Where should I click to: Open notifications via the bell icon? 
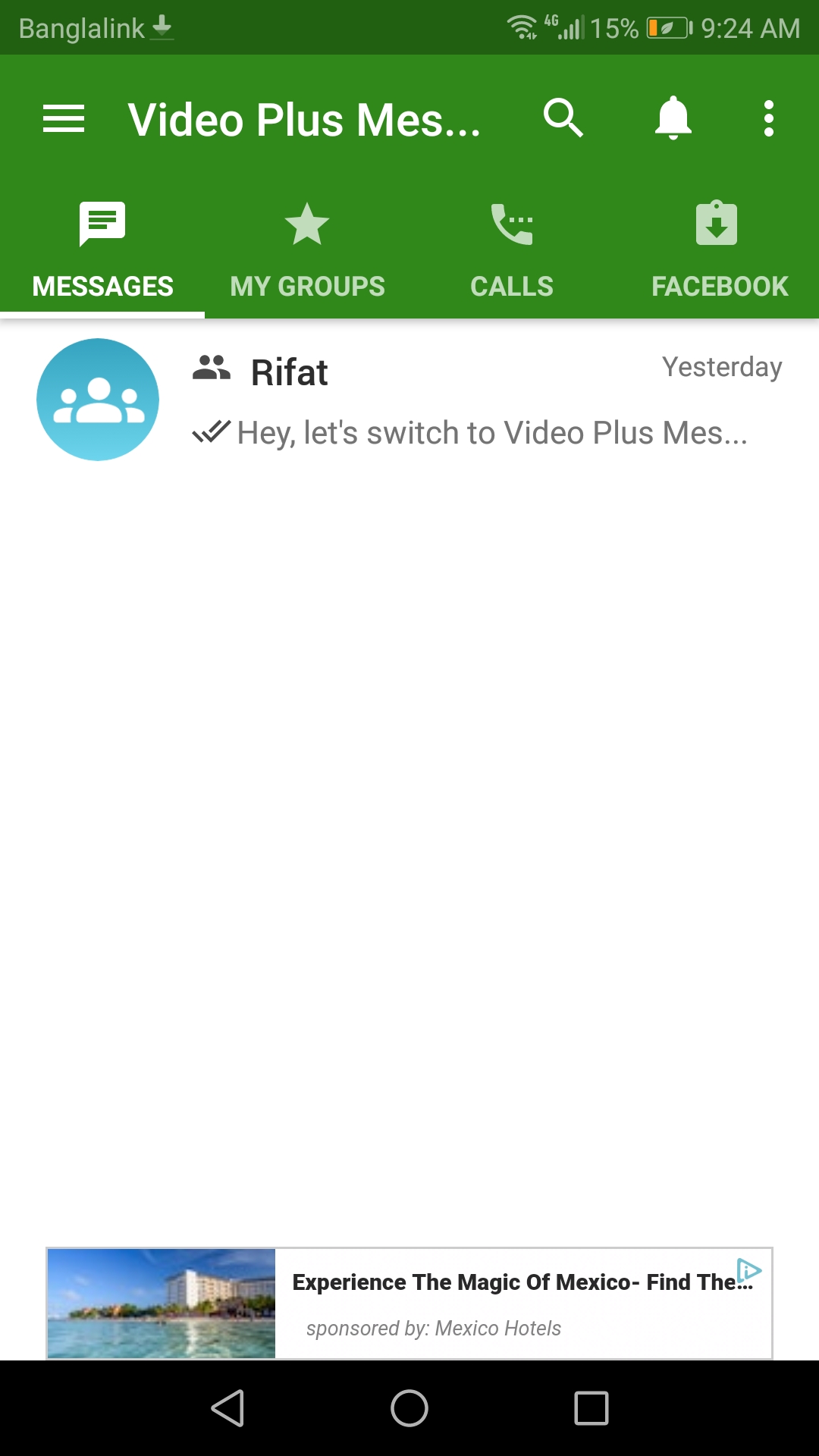(674, 118)
